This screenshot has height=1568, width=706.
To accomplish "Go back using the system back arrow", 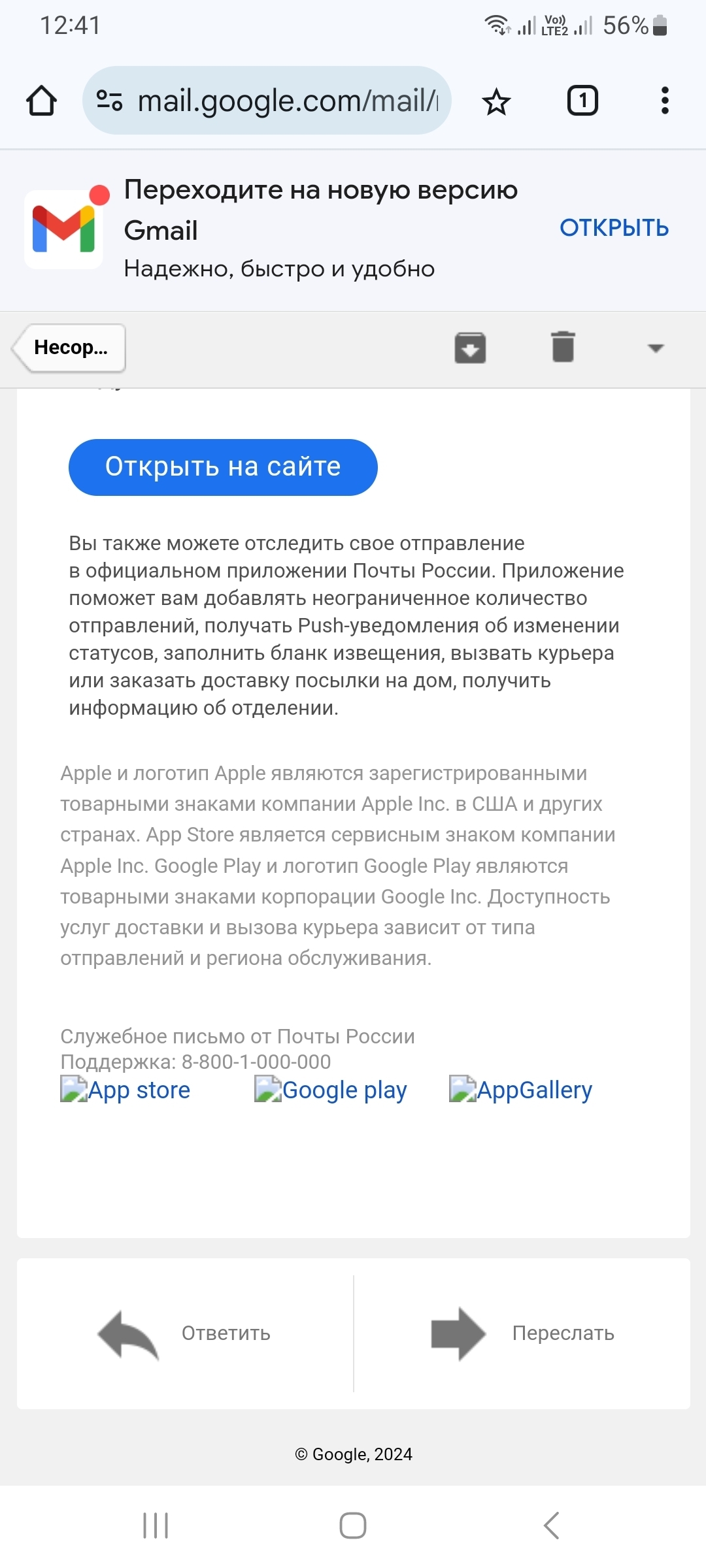I will pyautogui.click(x=551, y=1526).
